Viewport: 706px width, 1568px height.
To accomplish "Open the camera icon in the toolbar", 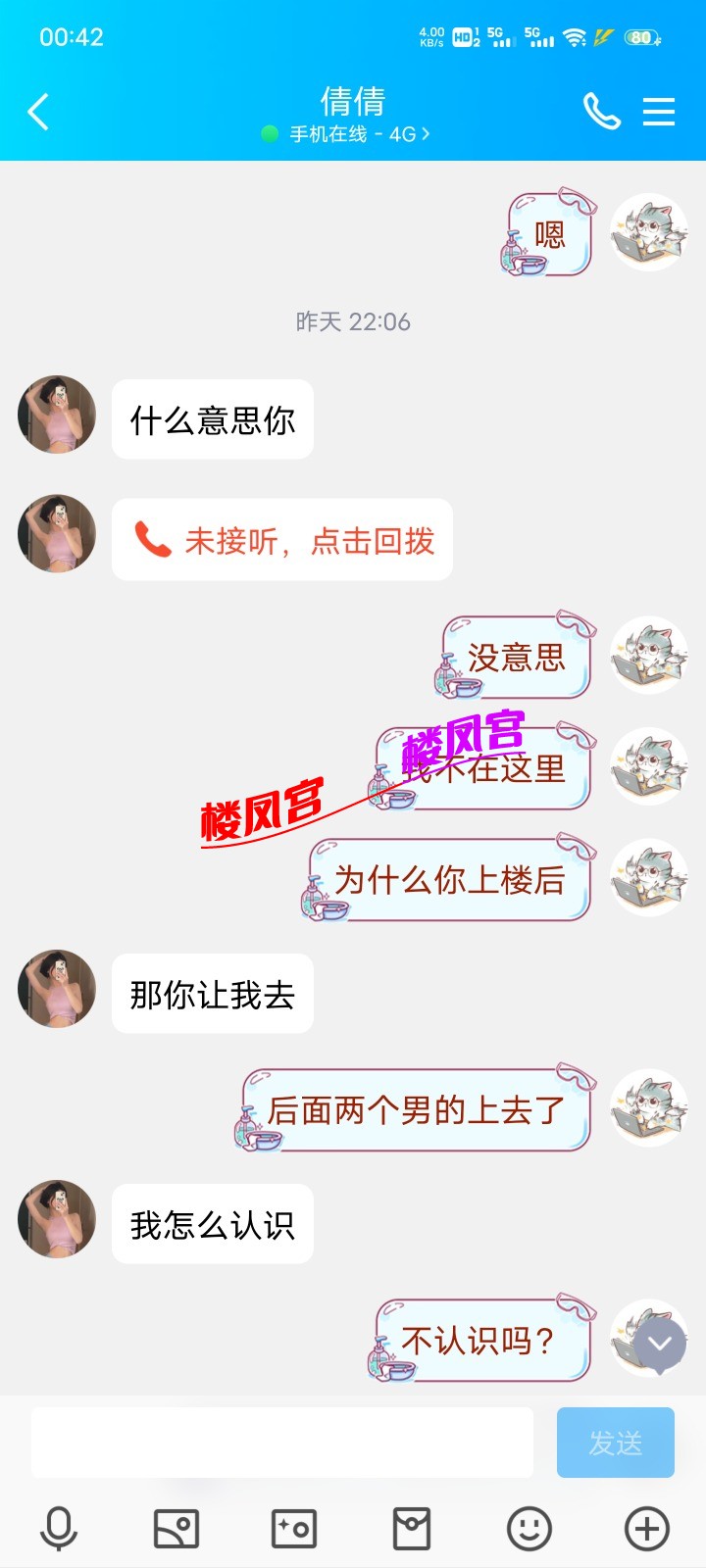I will (292, 1527).
